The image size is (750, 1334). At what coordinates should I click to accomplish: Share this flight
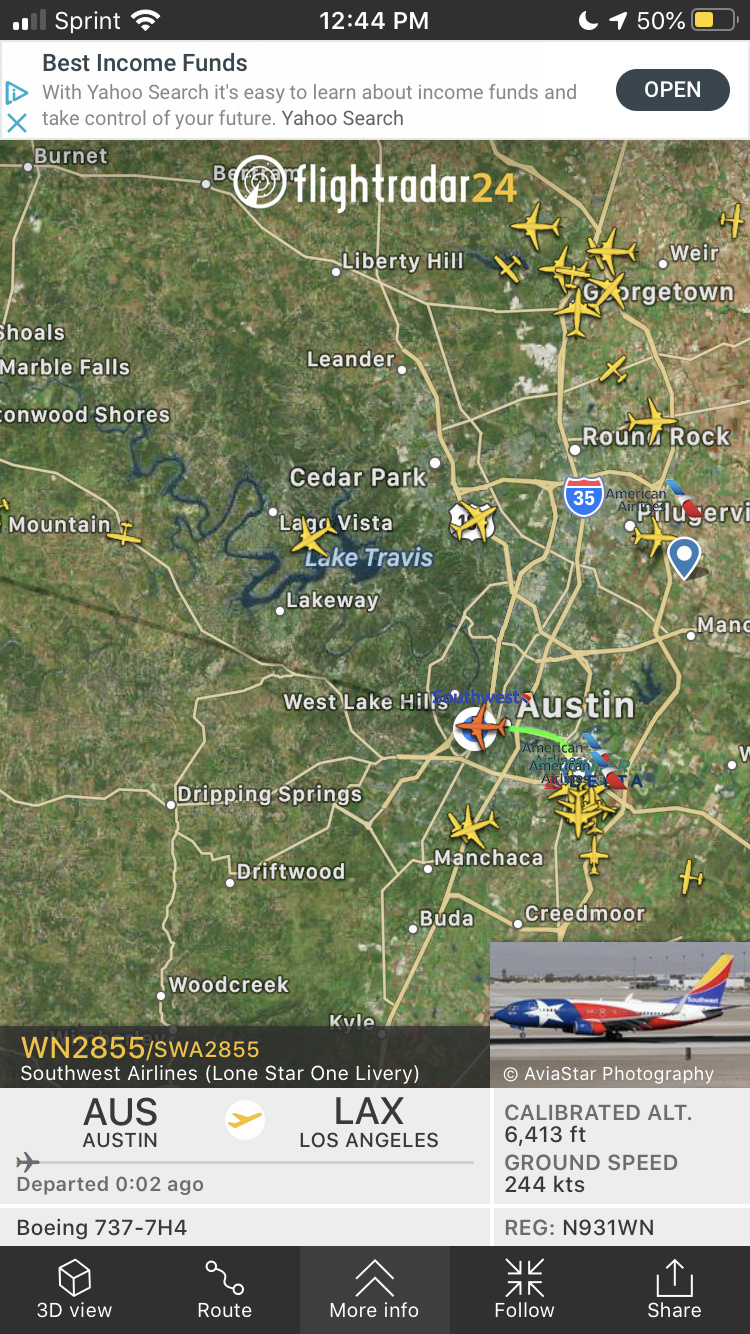pyautogui.click(x=674, y=1289)
